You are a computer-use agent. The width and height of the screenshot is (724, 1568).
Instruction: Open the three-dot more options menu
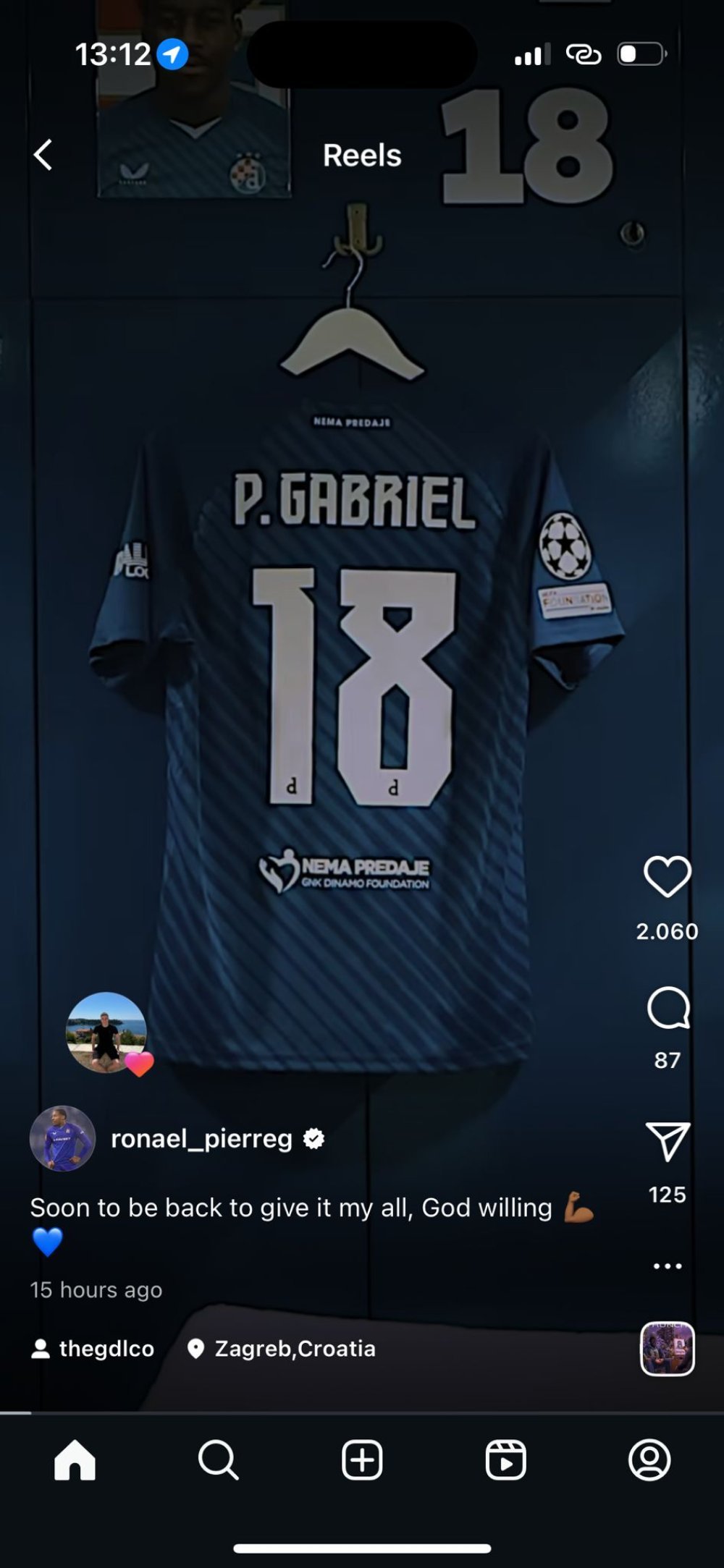coord(667,1266)
